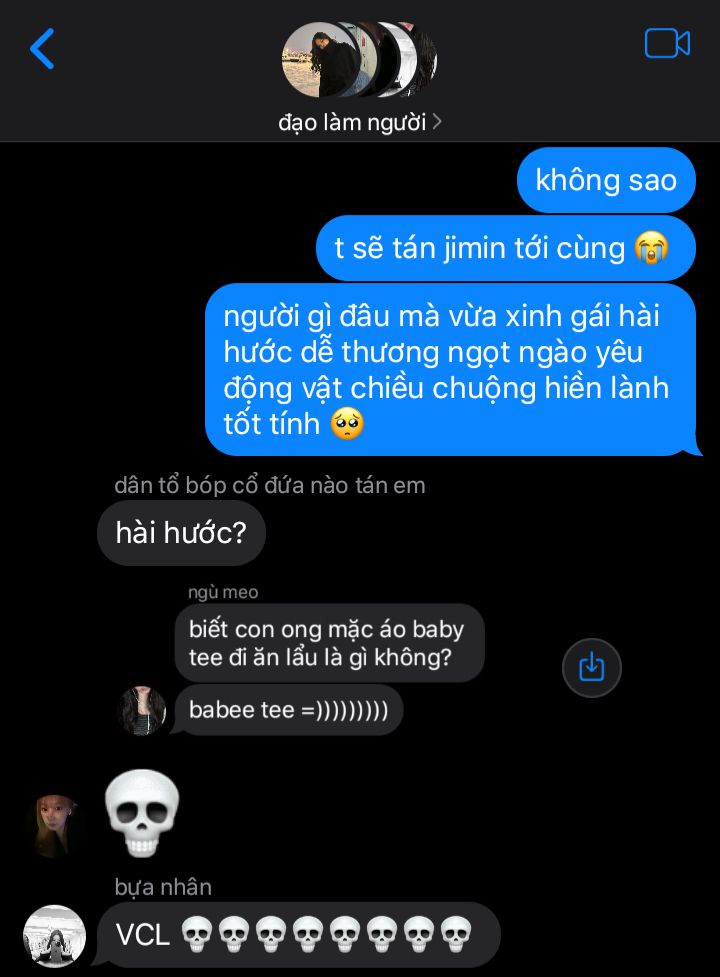The width and height of the screenshot is (720, 977).
Task: Start a FaceTime video call
Action: pyautogui.click(x=667, y=44)
